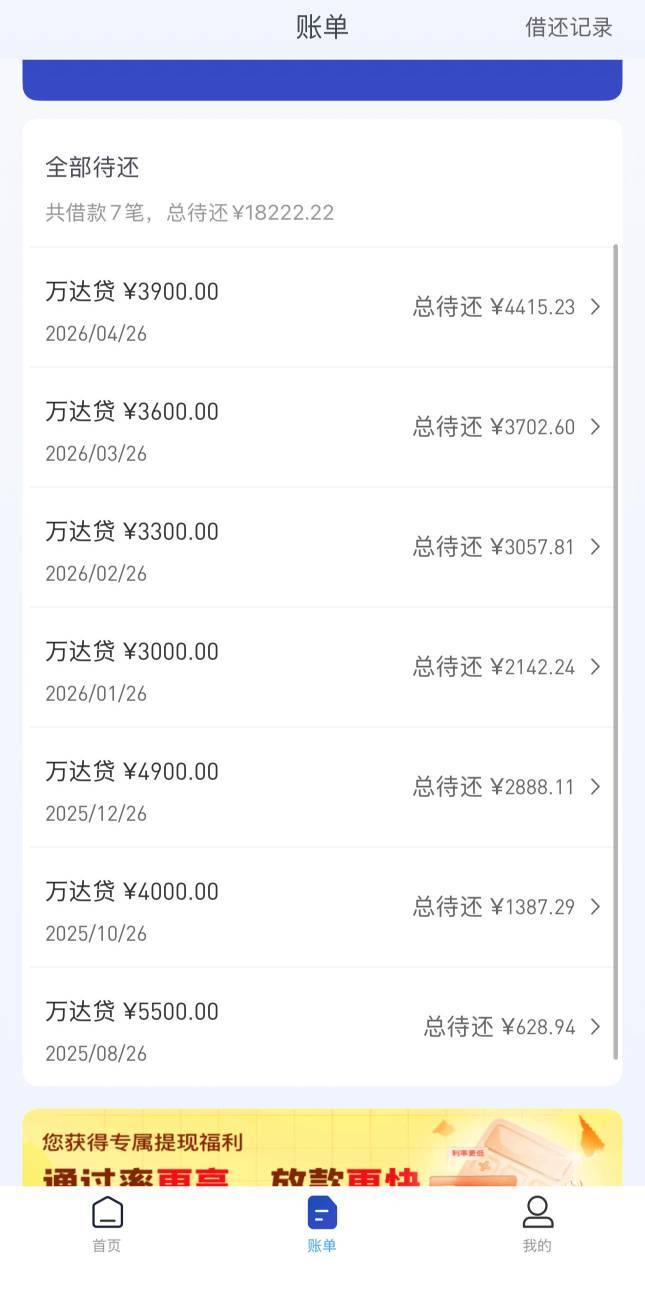This screenshot has height=1311, width=645.
Task: View the 万达贷 ¥4900.00 loan
Action: click(x=322, y=787)
